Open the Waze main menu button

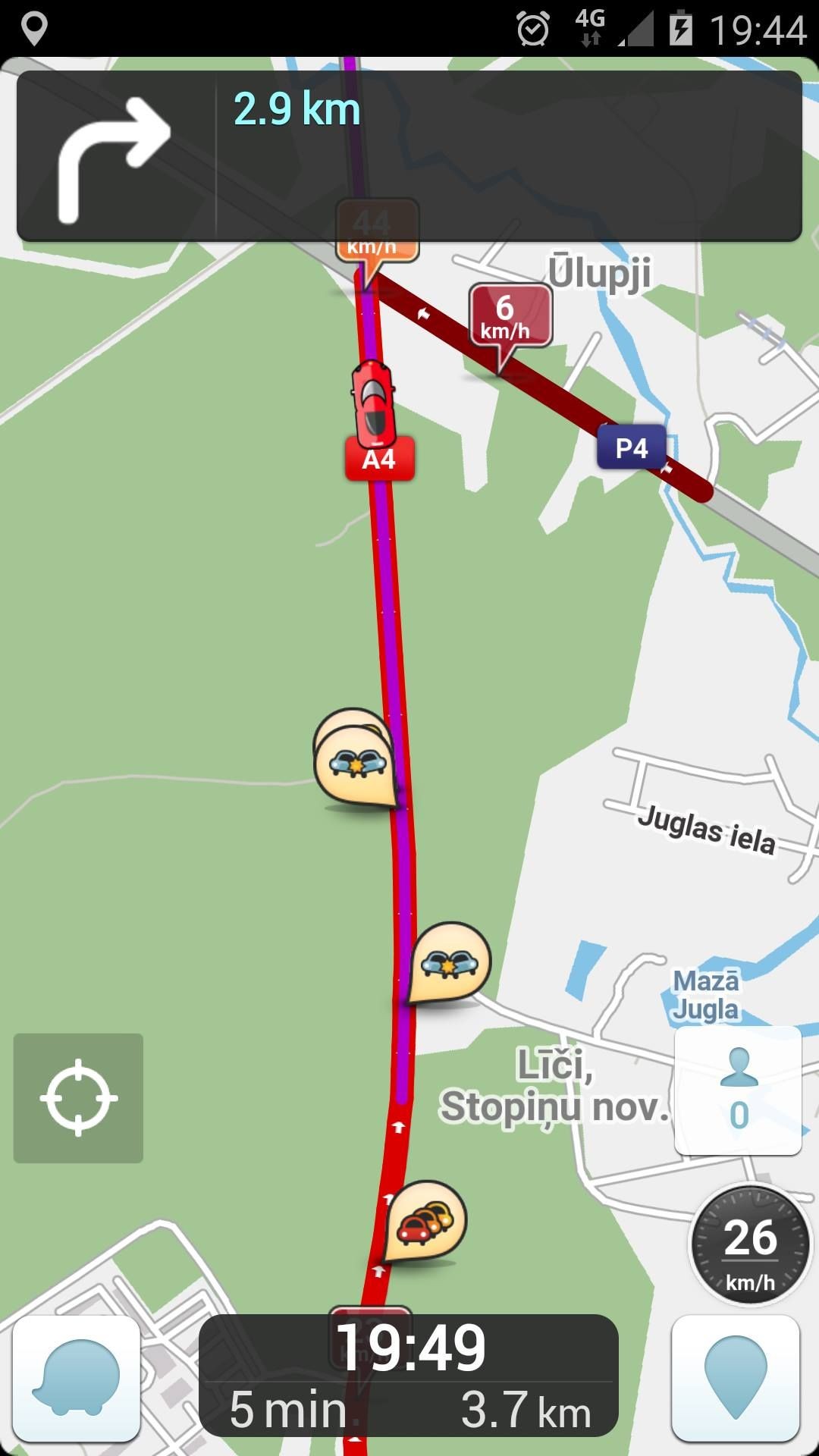77,1378
